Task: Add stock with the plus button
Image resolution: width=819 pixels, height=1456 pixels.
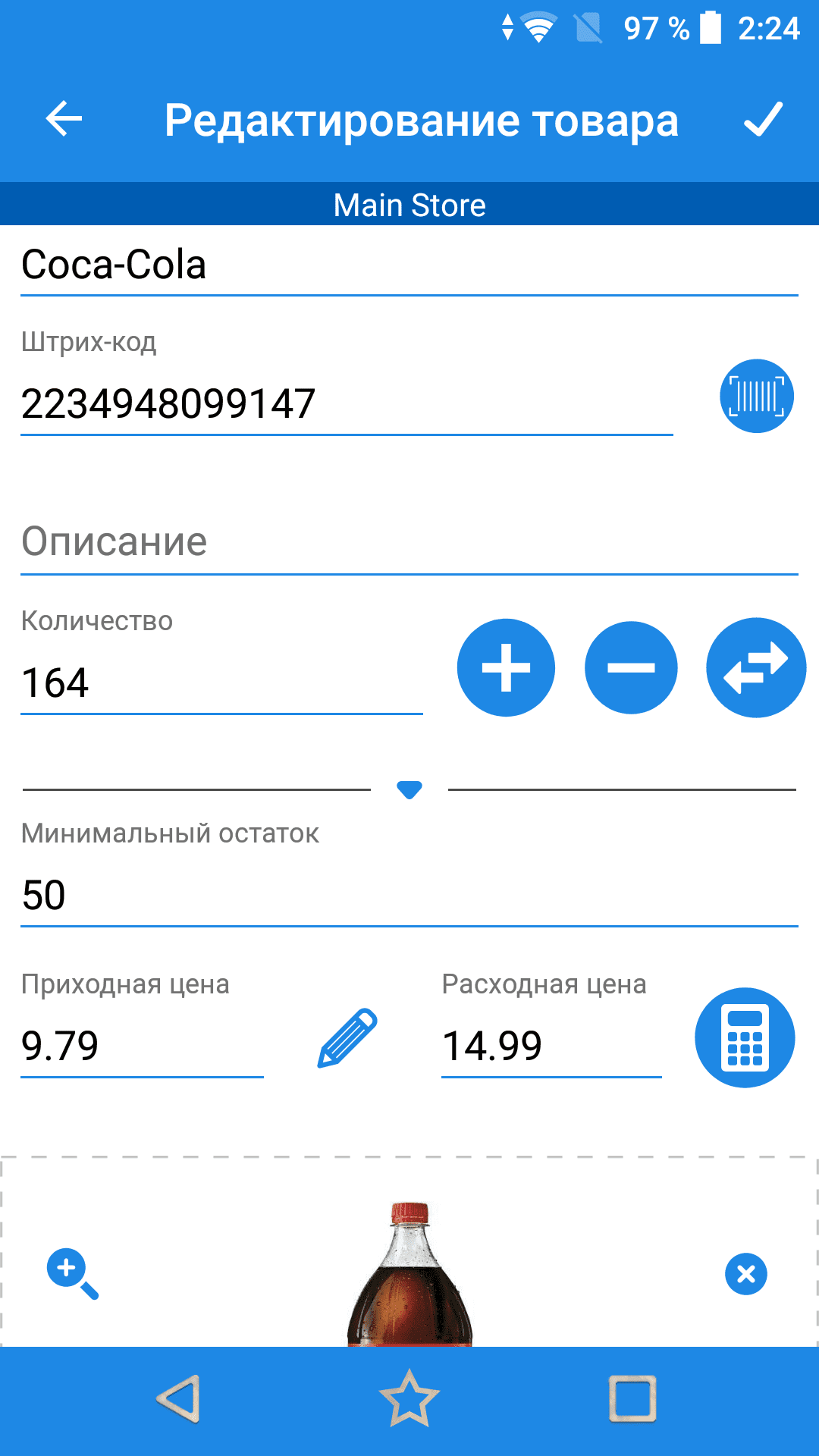Action: tap(506, 668)
